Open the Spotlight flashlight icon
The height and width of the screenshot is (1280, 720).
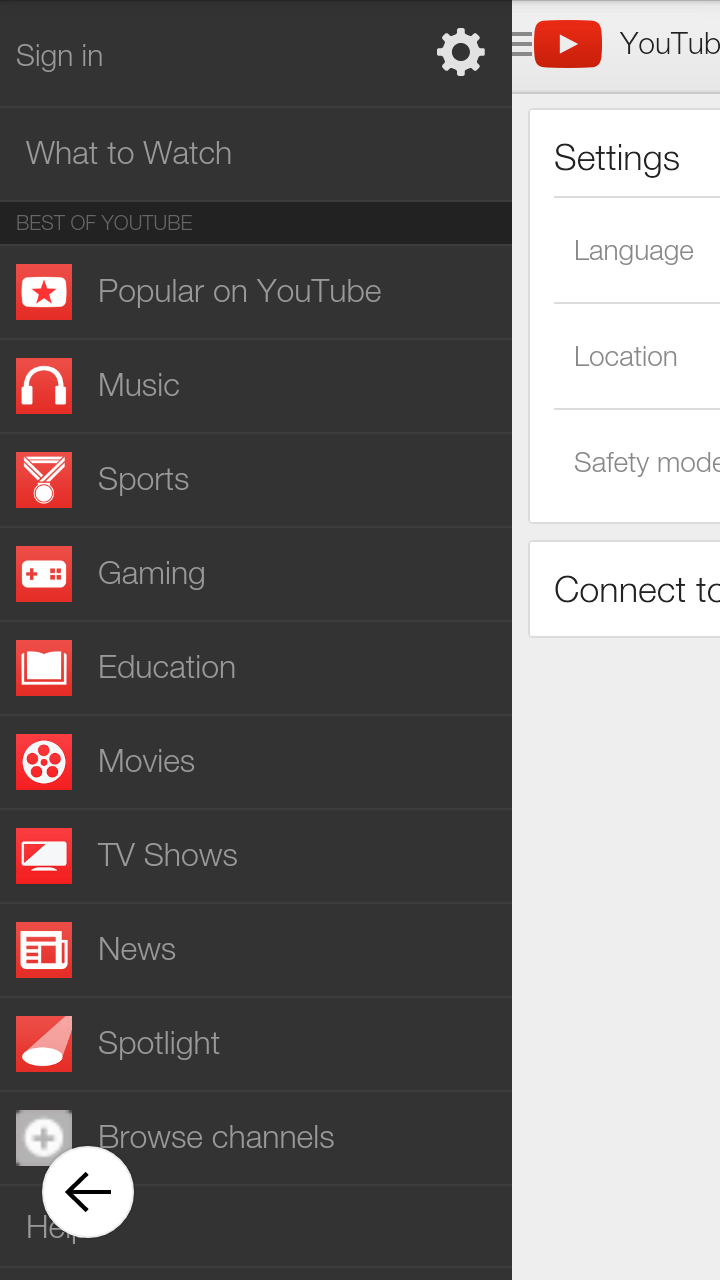[x=43, y=1044]
